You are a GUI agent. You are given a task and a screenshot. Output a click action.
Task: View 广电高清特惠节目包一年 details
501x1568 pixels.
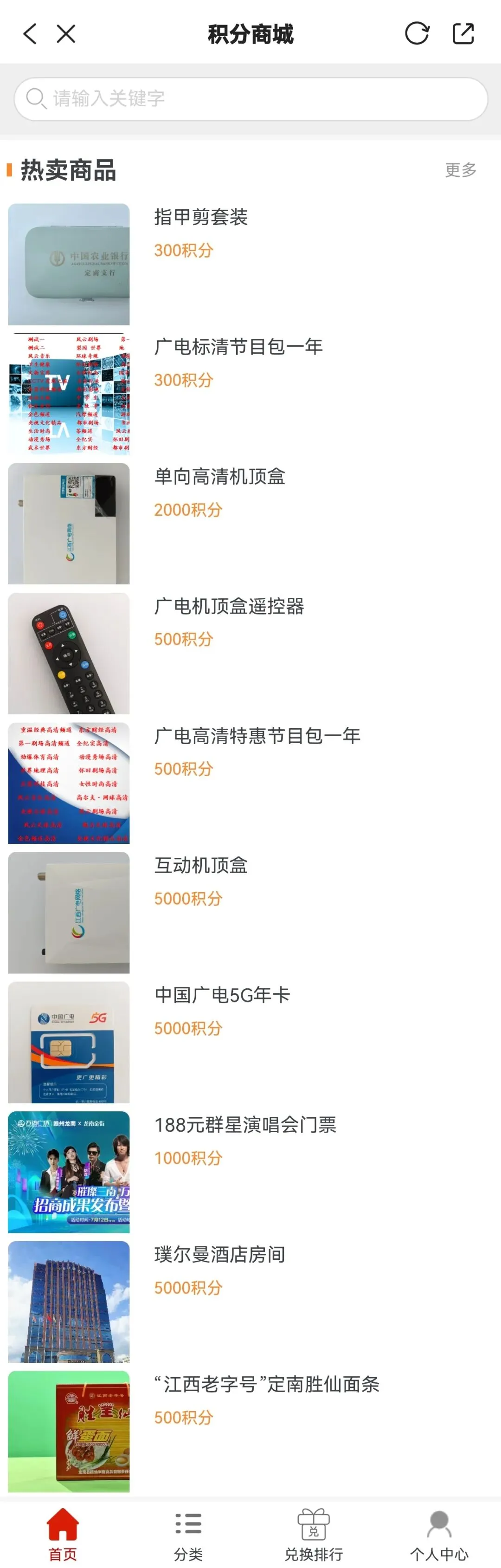click(250, 783)
